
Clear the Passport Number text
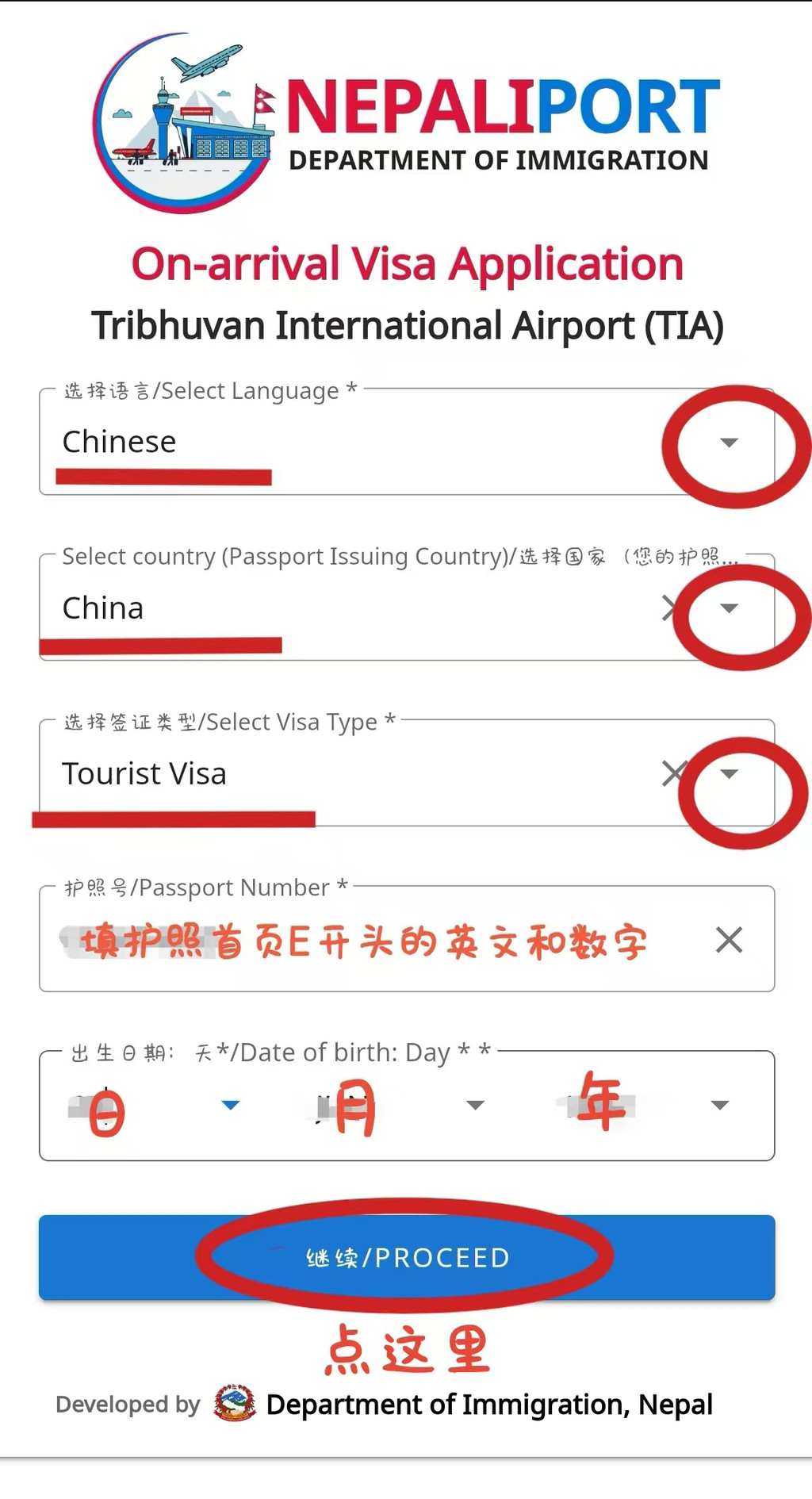pos(728,941)
